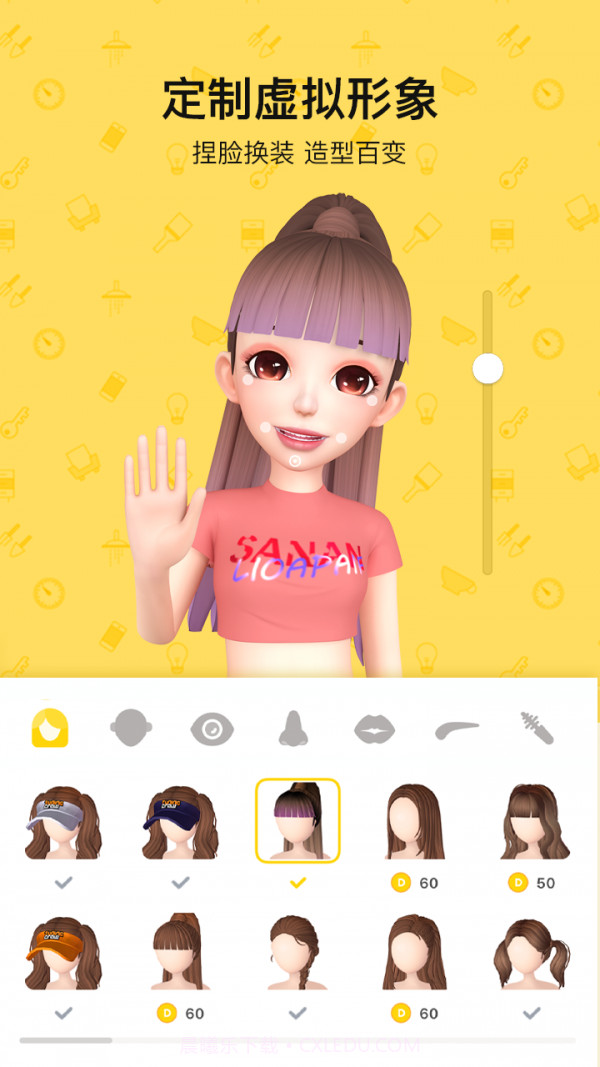The image size is (600, 1067).
Task: Switch to the hairstyle category tab
Action: pos(50,728)
